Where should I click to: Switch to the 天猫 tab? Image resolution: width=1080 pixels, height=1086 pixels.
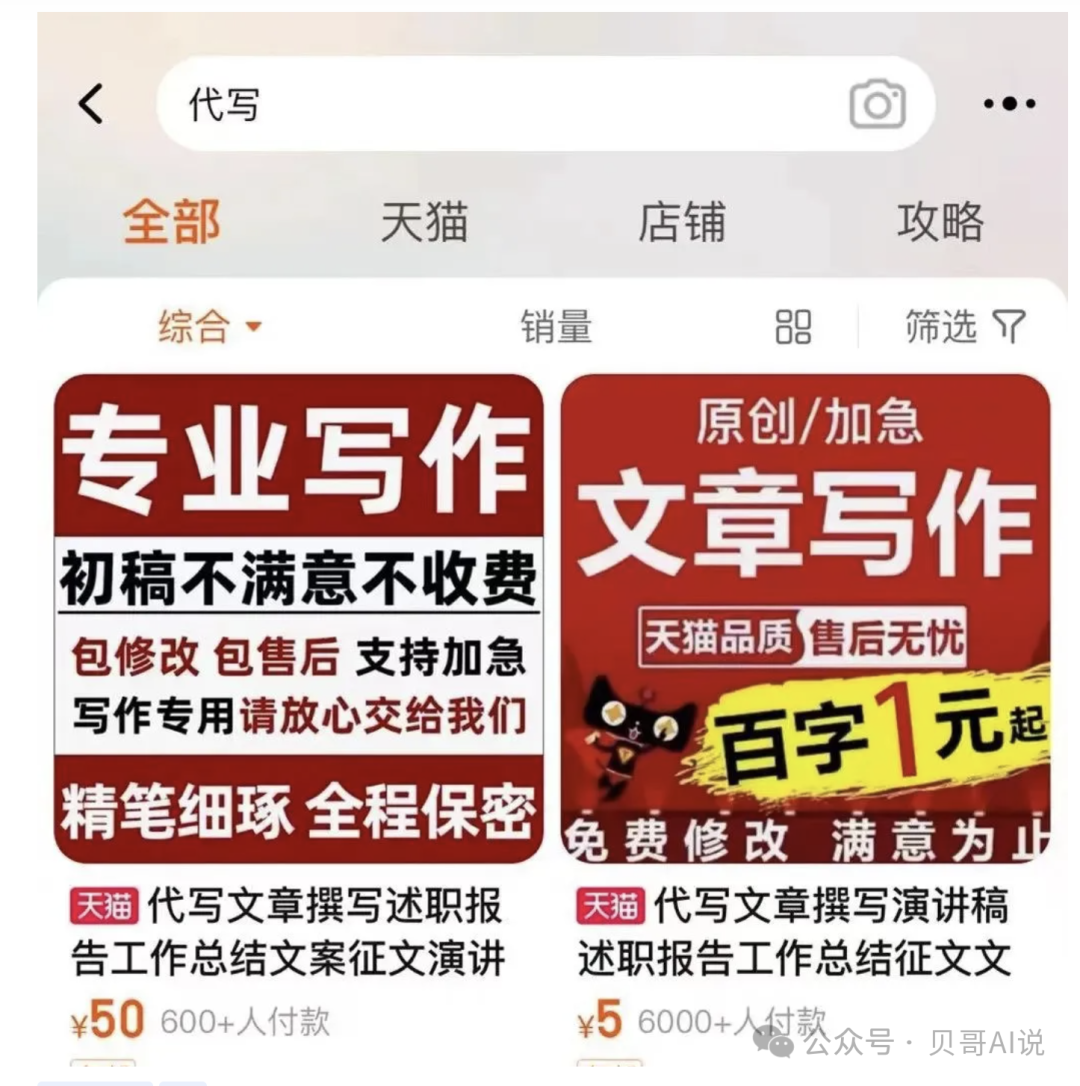(424, 221)
